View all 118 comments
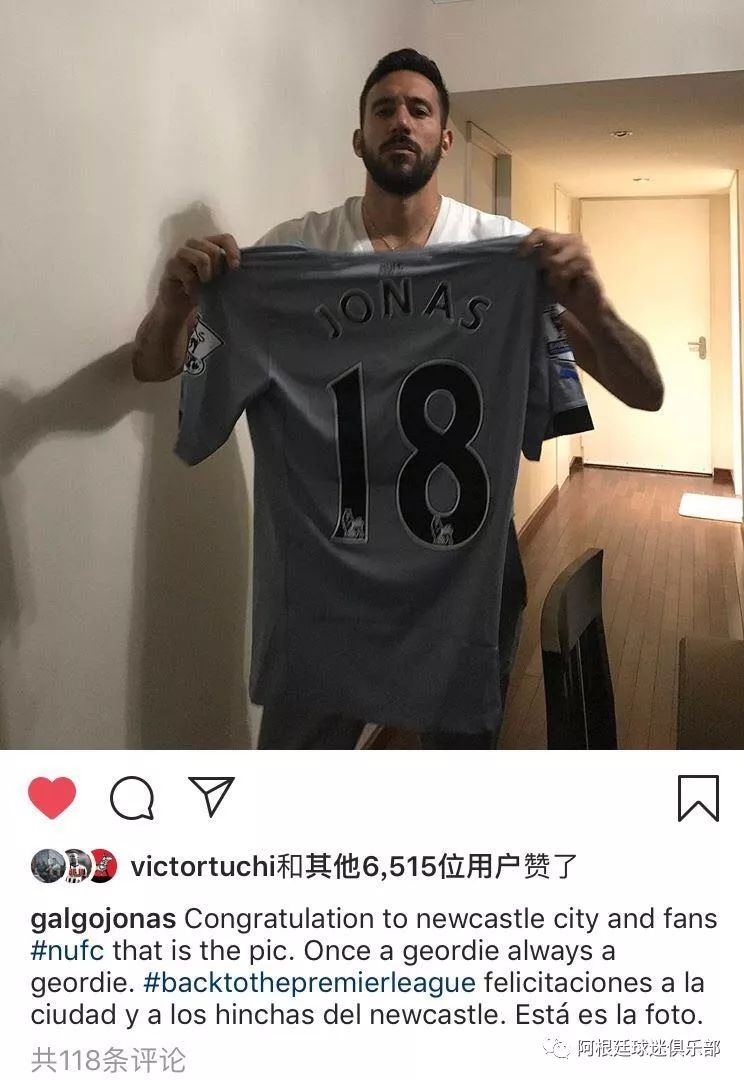Screen dimensions: 744x1080 click(x=108, y=1058)
